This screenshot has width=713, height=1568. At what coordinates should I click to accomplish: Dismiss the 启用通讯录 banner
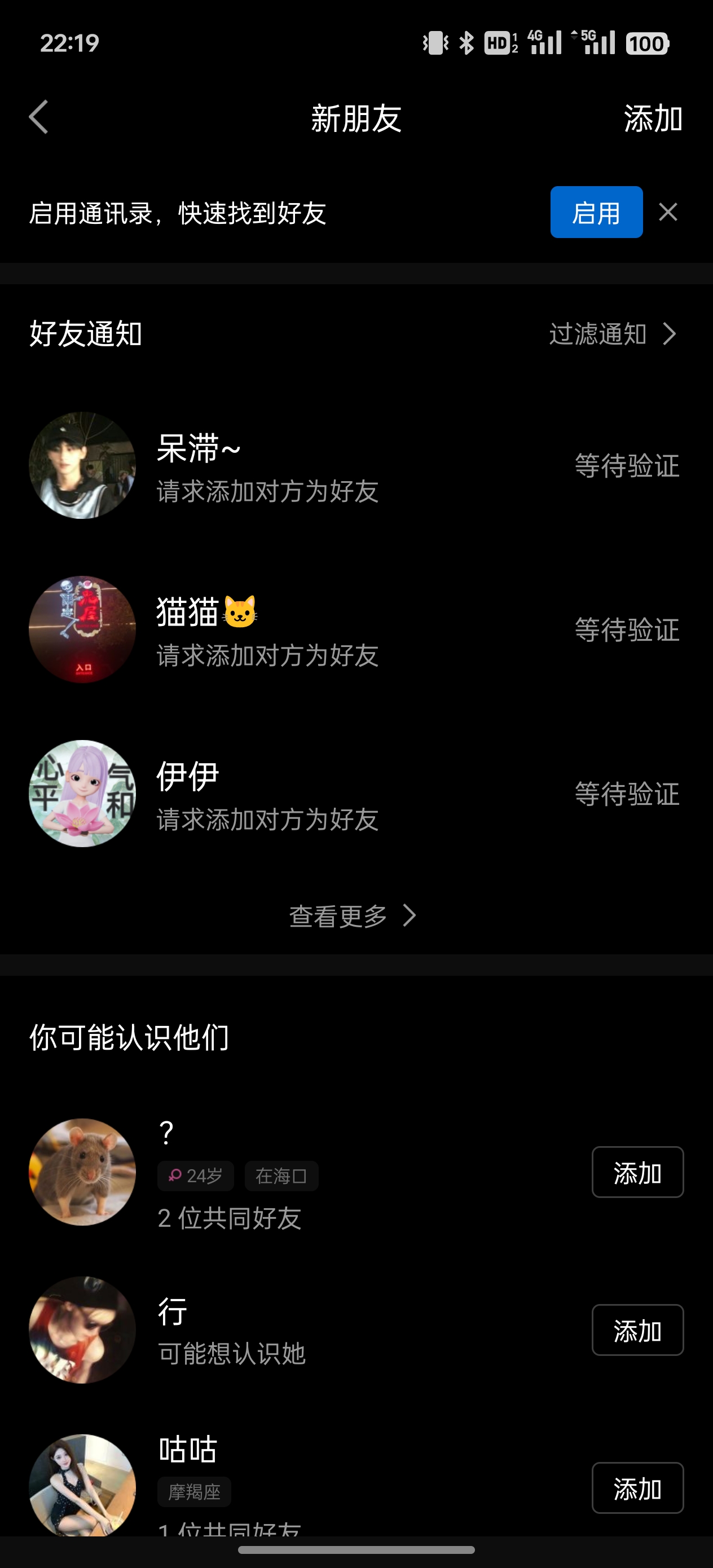click(x=668, y=213)
